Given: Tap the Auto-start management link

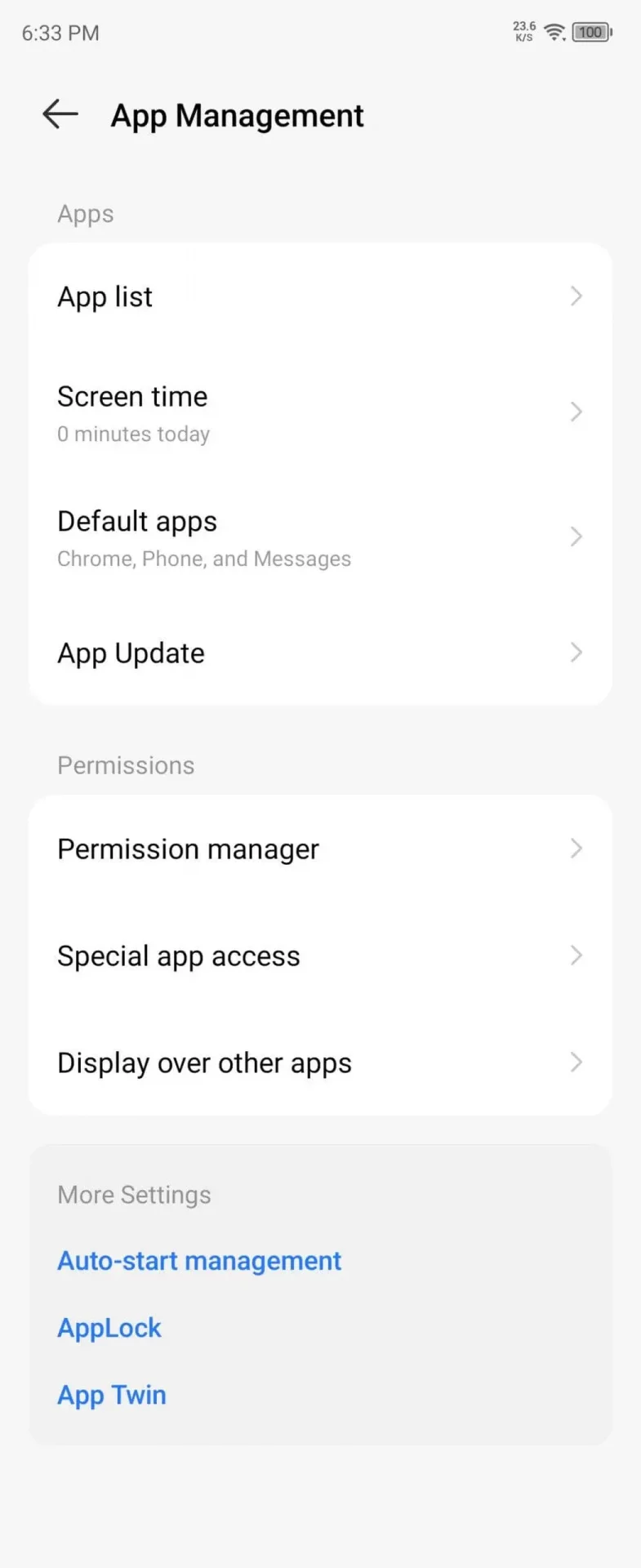Looking at the screenshot, I should pyautogui.click(x=199, y=1261).
